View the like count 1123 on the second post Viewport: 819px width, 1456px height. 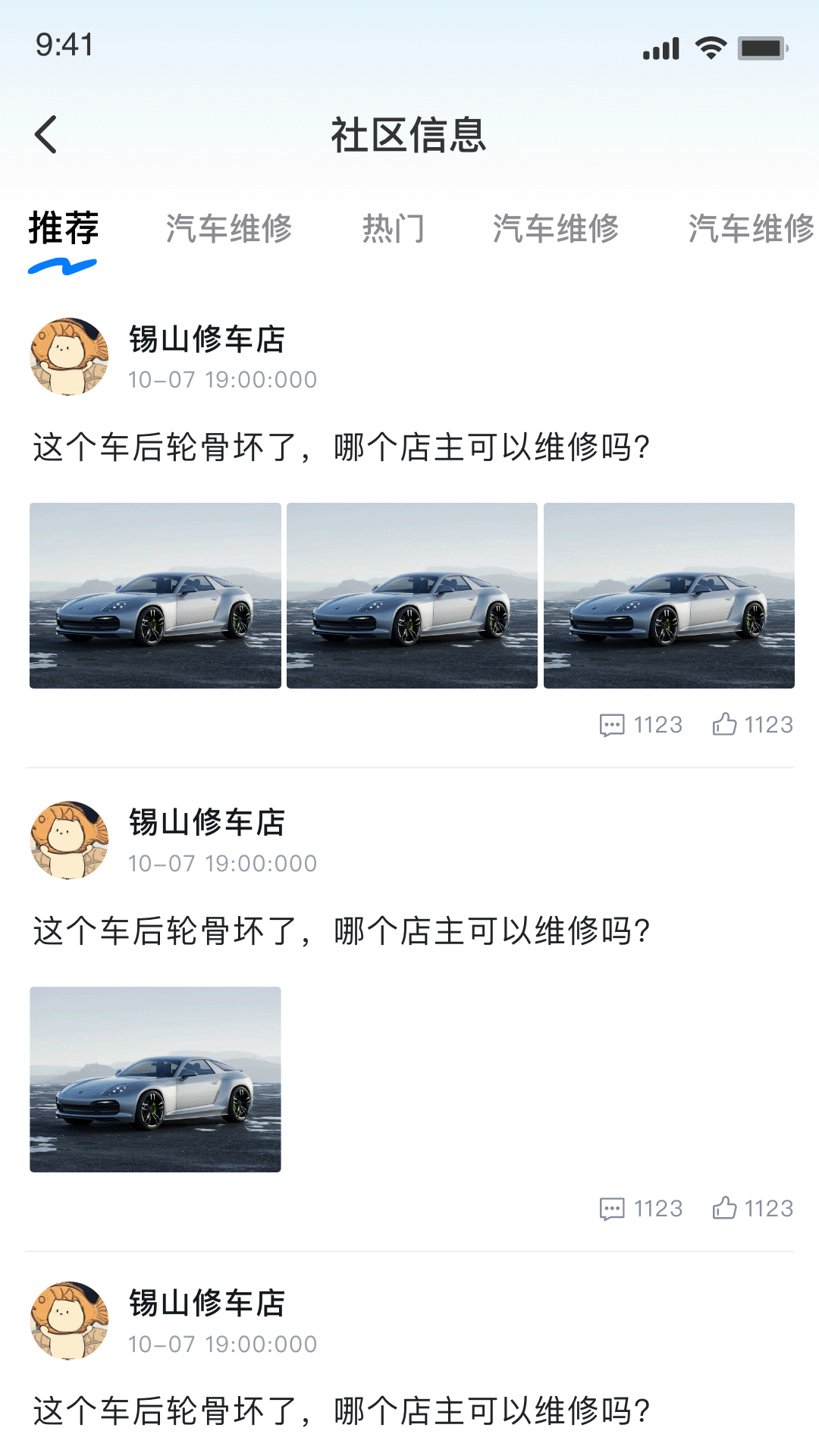(x=768, y=1208)
